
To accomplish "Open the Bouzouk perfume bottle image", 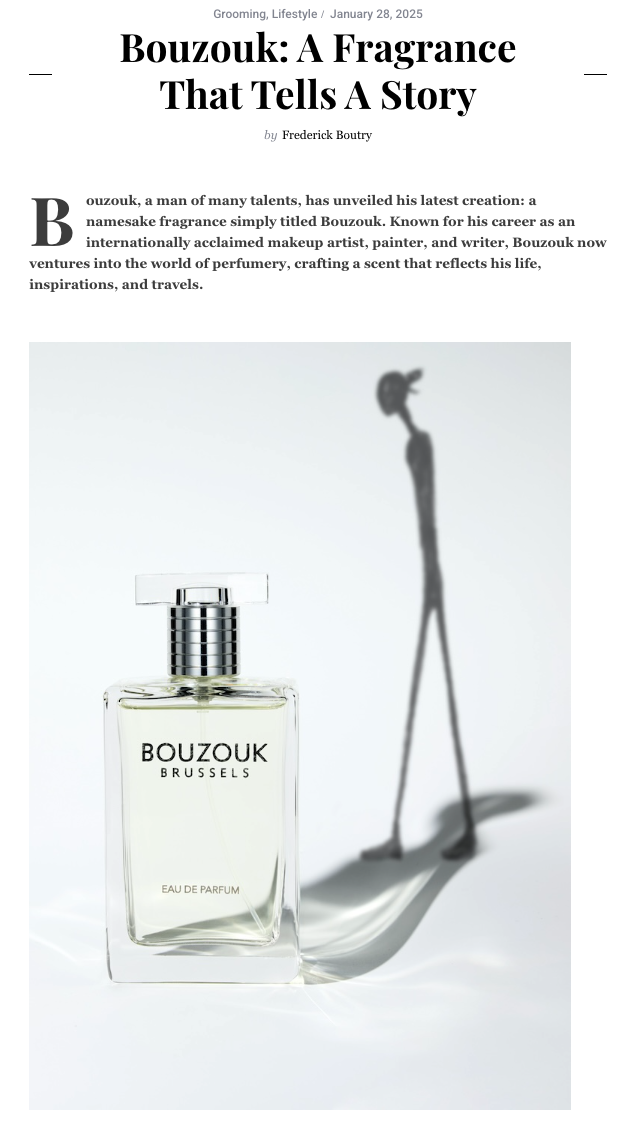I will pos(300,725).
